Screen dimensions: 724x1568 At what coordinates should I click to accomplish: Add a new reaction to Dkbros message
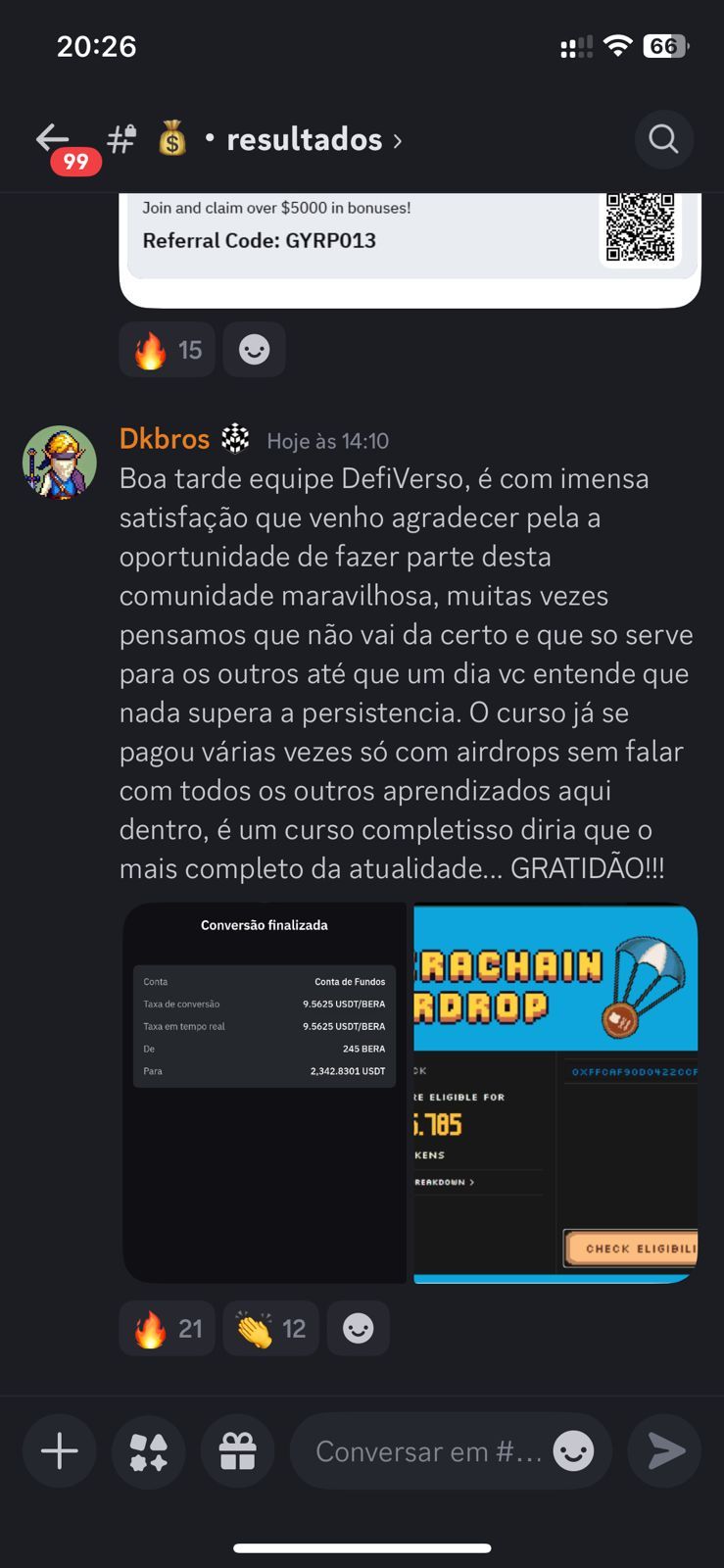point(358,1329)
